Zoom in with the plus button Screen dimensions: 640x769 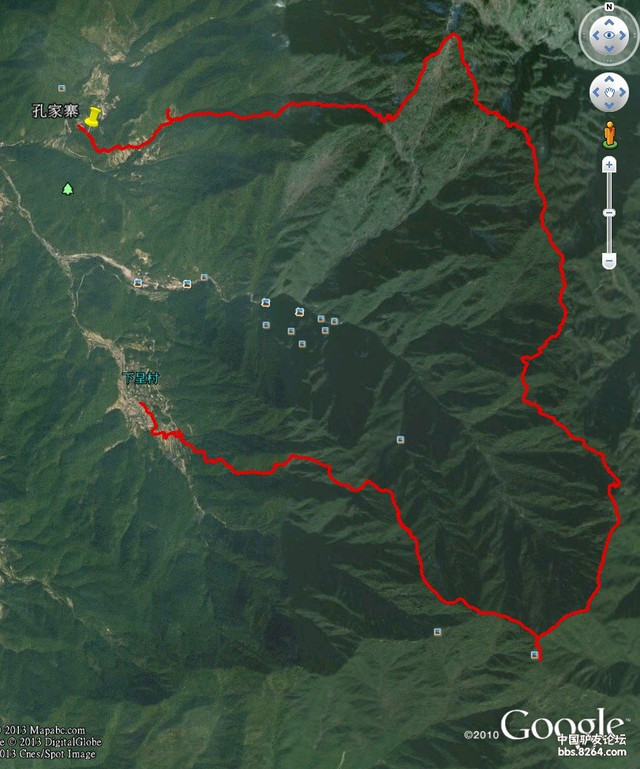tap(608, 164)
